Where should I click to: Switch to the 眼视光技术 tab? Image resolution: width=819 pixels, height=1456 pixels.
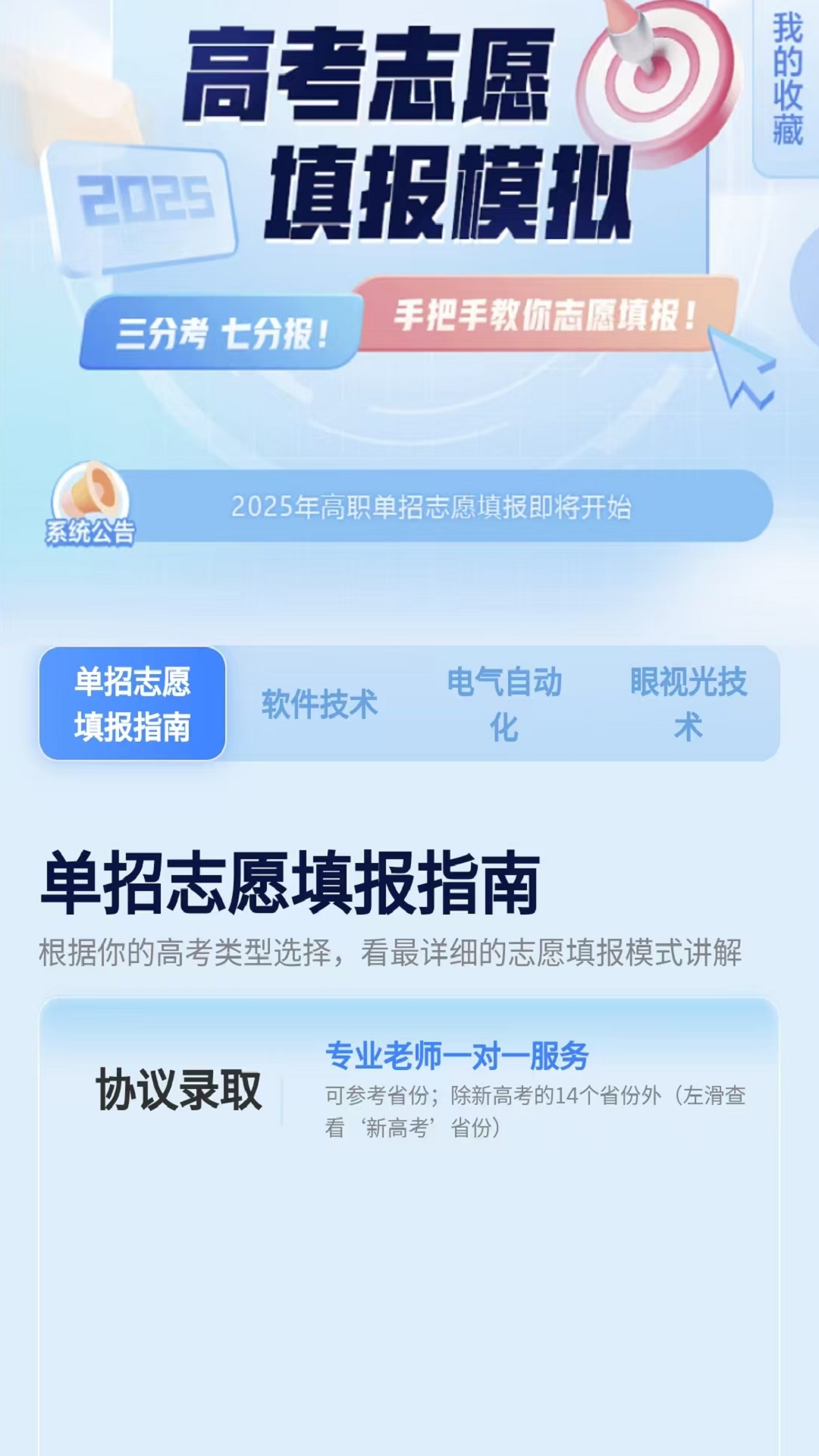[x=689, y=704]
